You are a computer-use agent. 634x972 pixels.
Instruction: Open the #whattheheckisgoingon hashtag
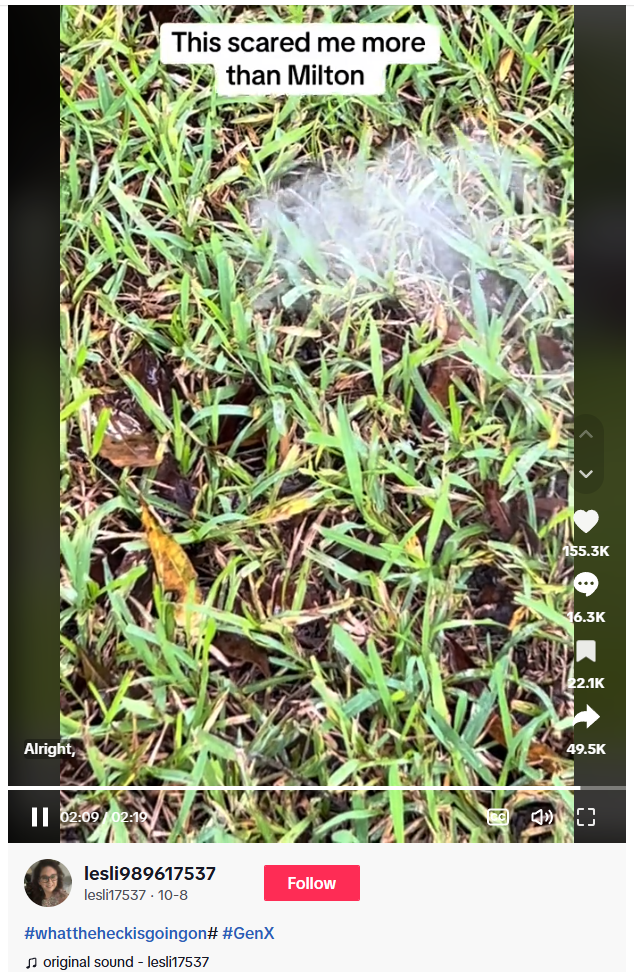[x=114, y=933]
